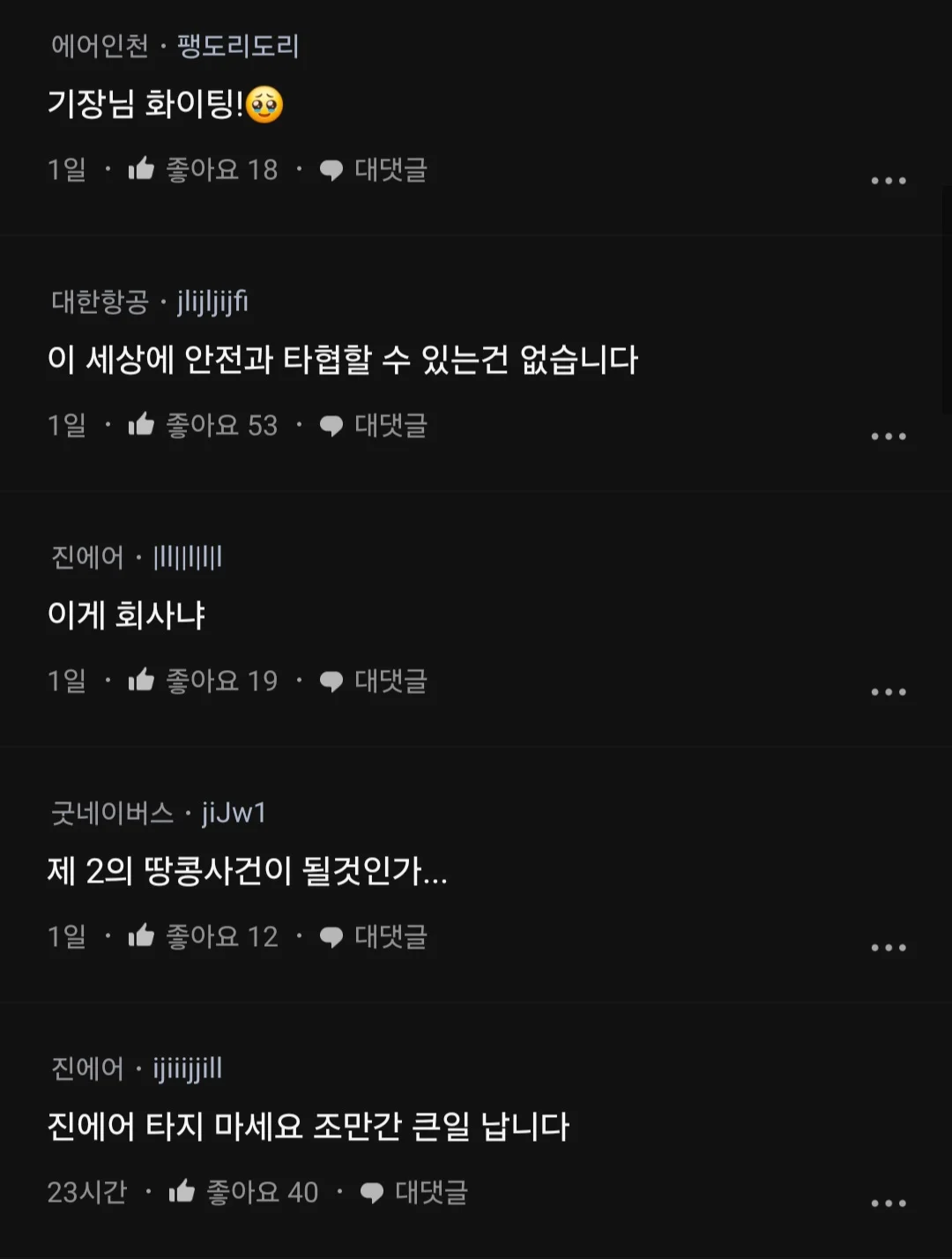This screenshot has height=1259, width=952.
Task: Reply to the comment '기장님 화이팅!'
Action: [374, 169]
